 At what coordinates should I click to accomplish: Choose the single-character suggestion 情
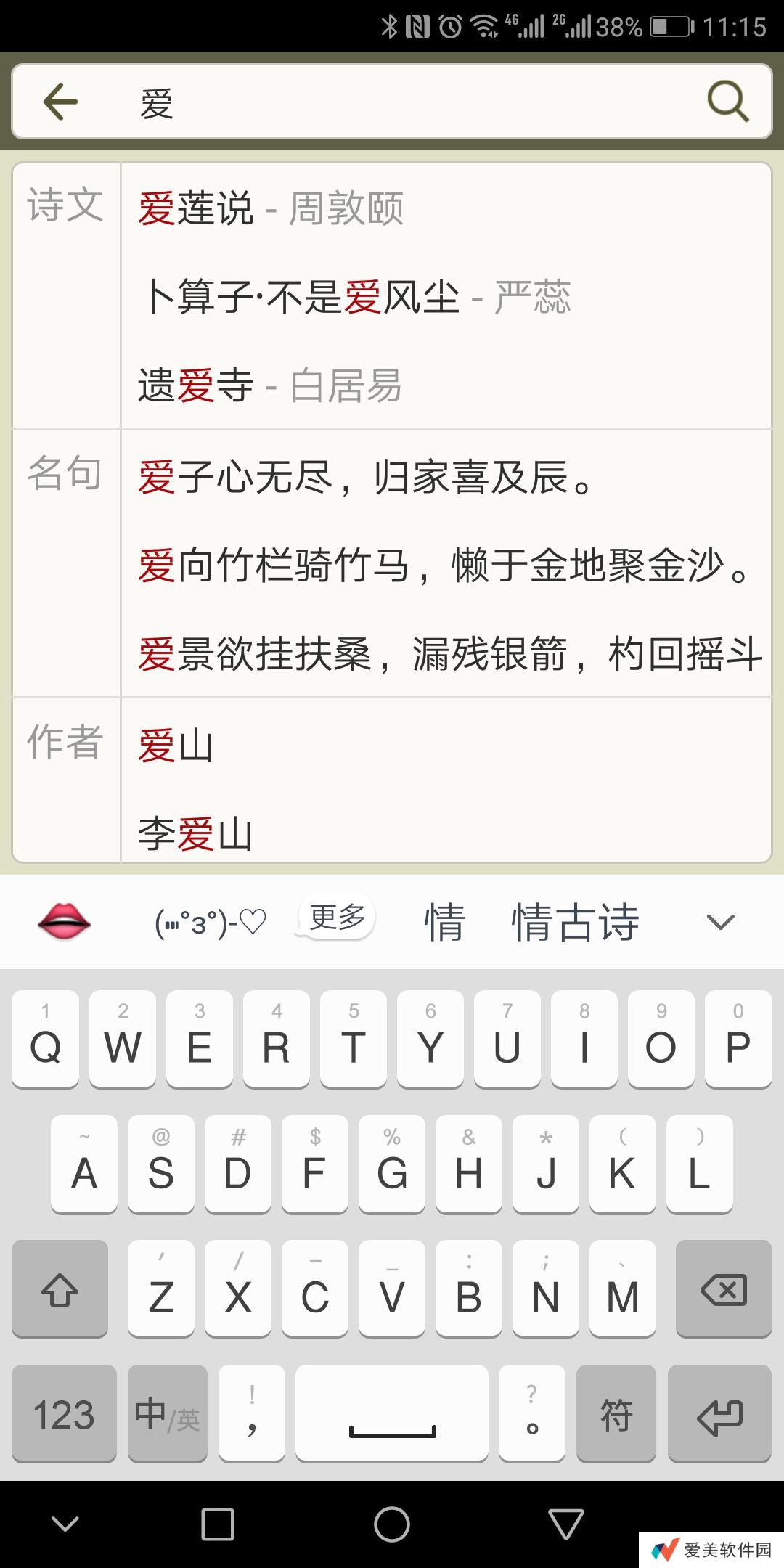coord(444,923)
